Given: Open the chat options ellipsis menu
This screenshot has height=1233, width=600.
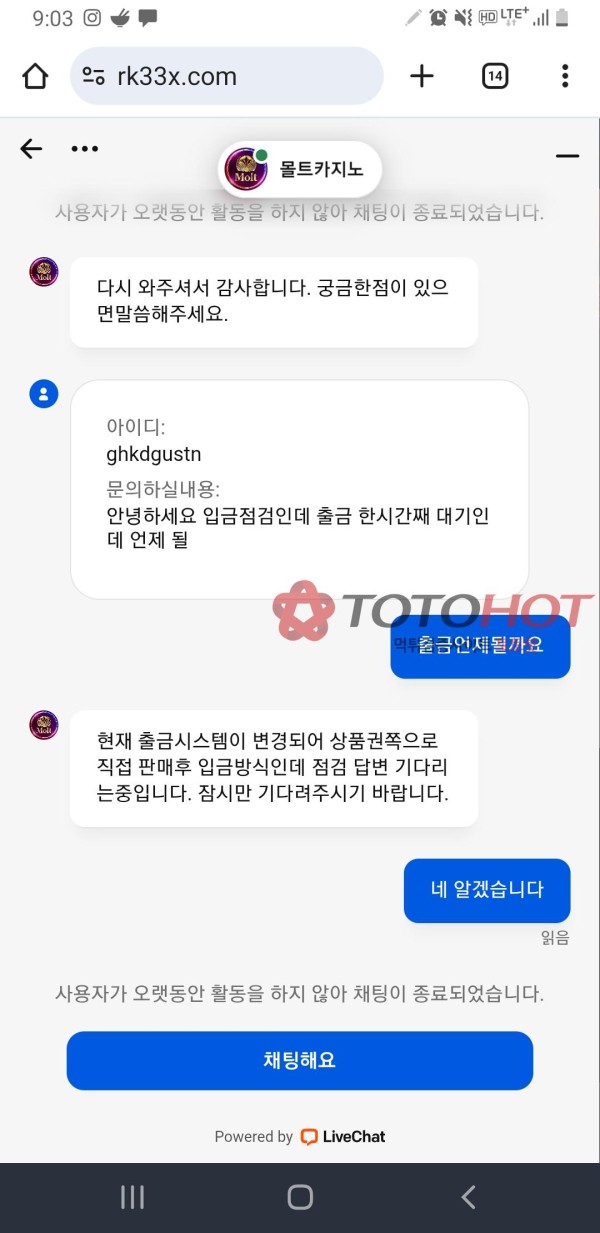Looking at the screenshot, I should point(85,149).
